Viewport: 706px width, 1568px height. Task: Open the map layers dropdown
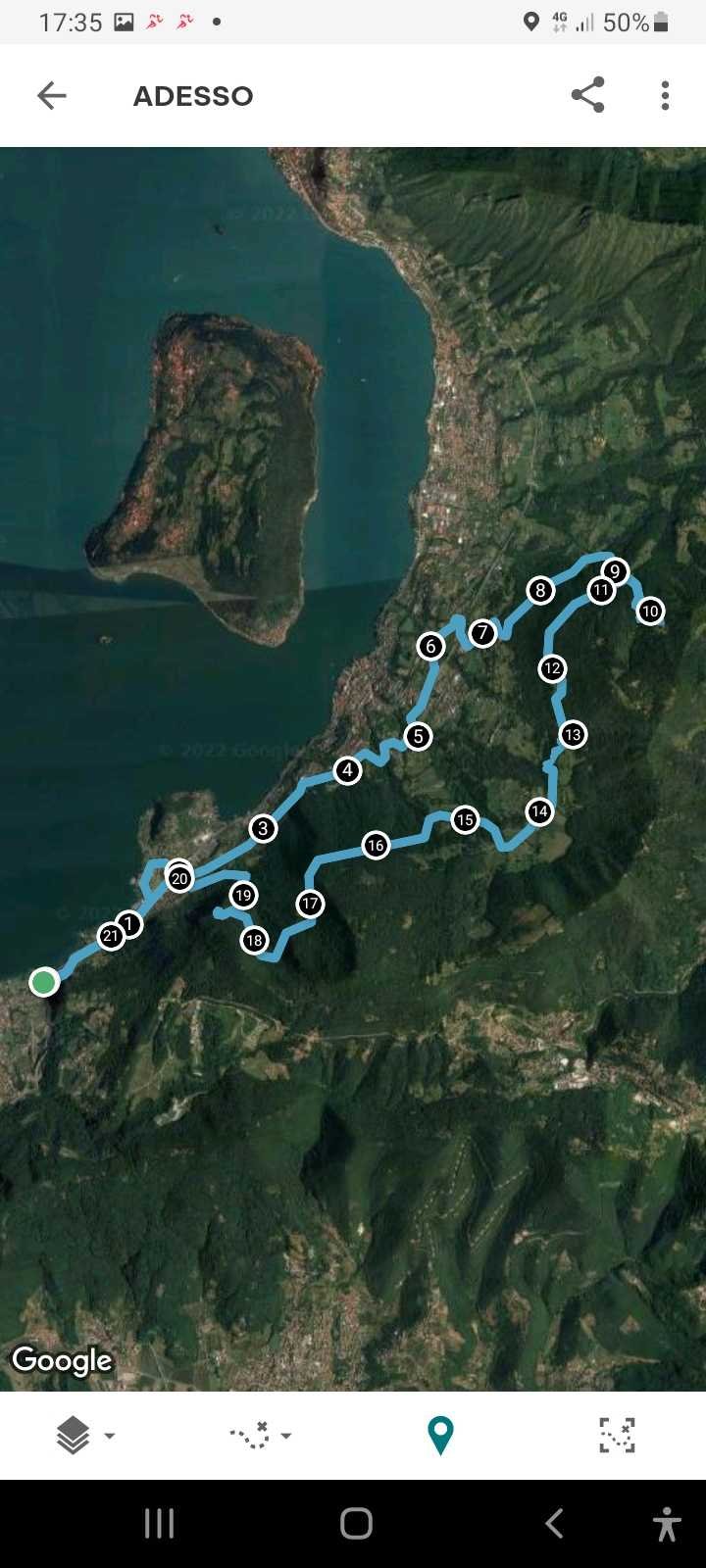tap(84, 1436)
